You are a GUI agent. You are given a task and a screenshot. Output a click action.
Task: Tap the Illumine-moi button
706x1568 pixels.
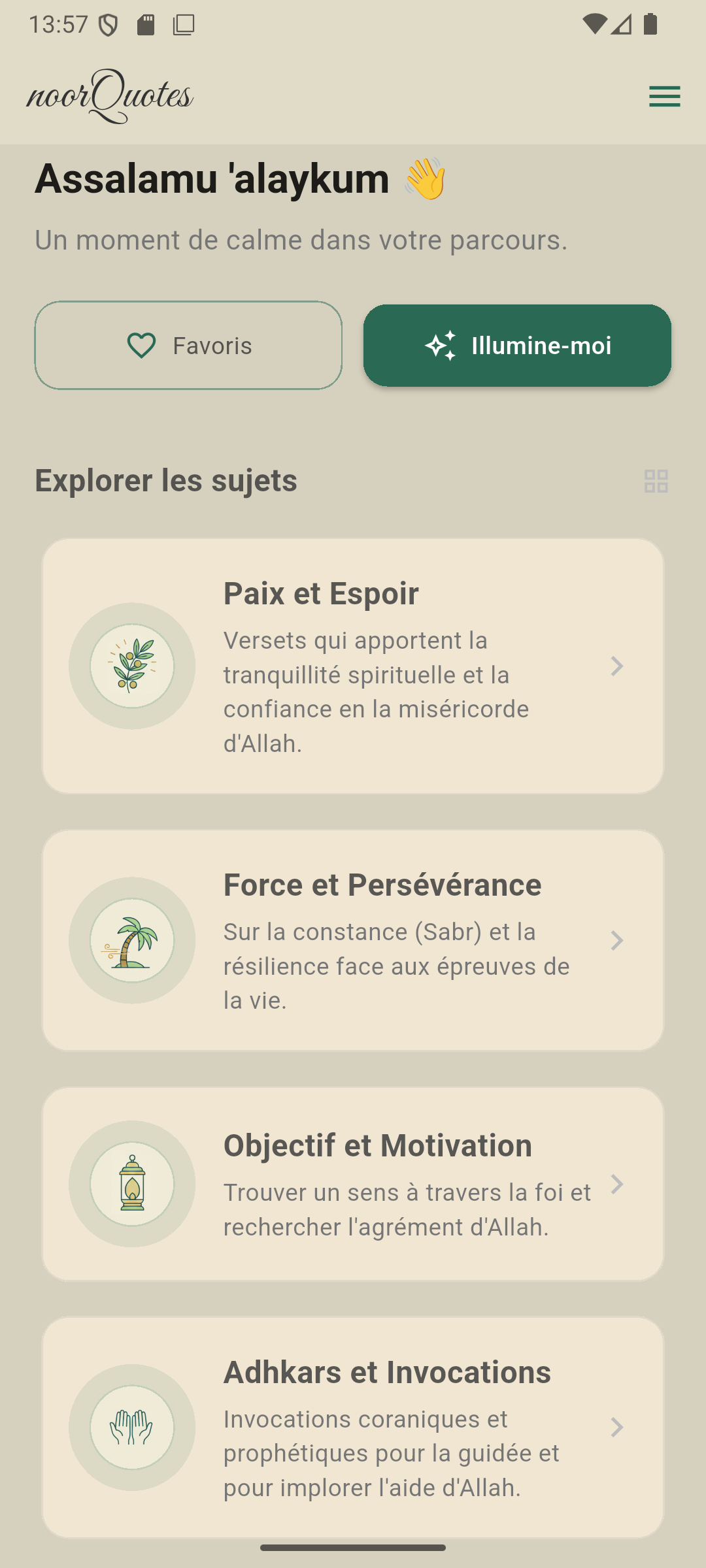(x=517, y=346)
